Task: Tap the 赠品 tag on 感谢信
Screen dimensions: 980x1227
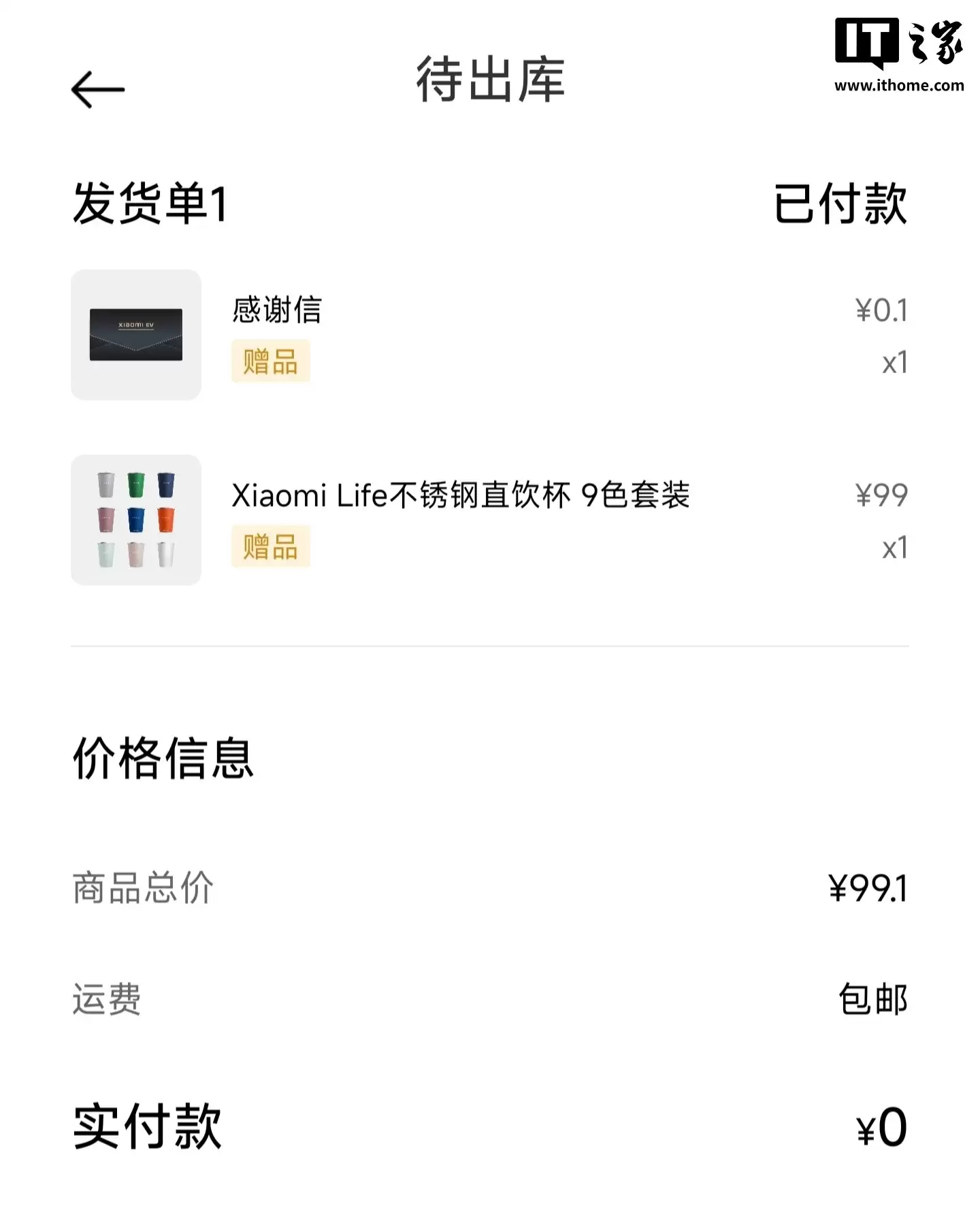Action: [269, 361]
